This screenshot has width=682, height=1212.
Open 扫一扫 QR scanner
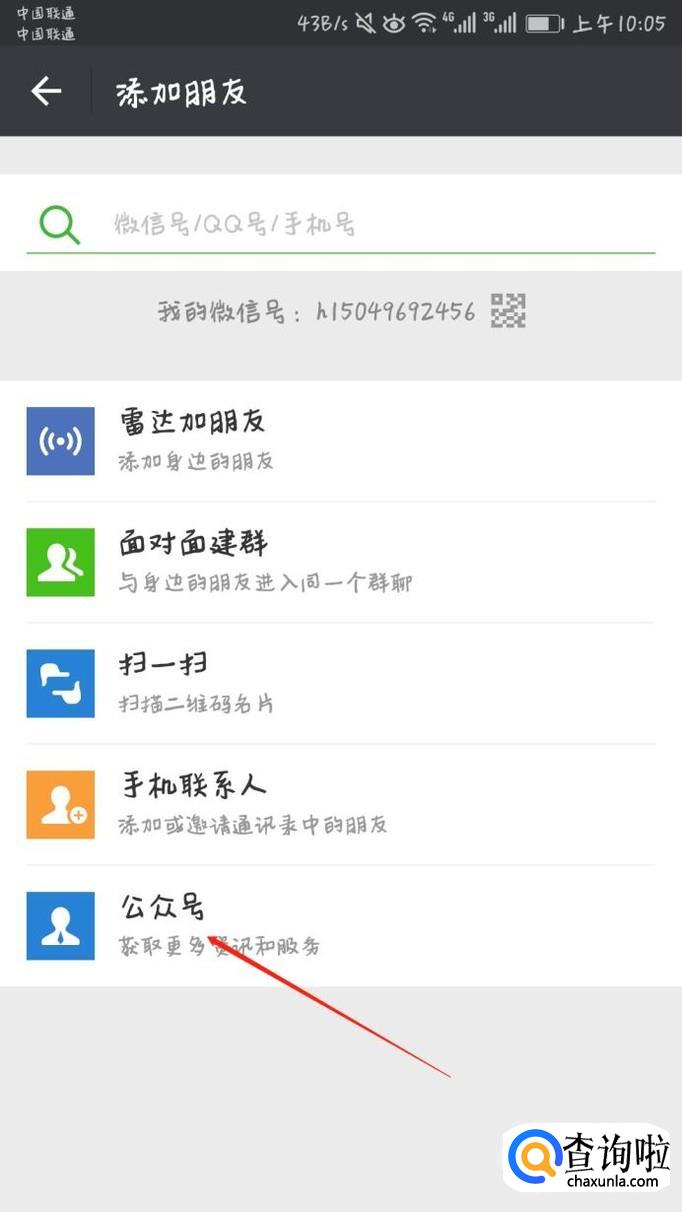pyautogui.click(x=340, y=683)
